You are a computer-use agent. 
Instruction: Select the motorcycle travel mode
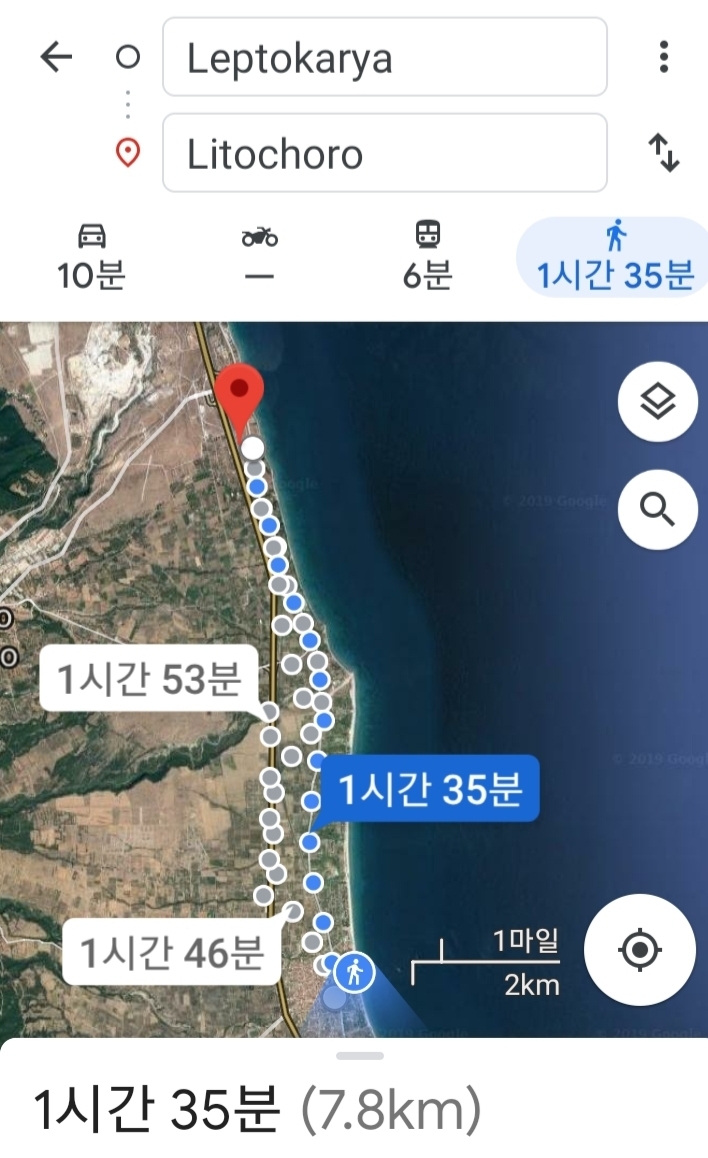click(259, 256)
